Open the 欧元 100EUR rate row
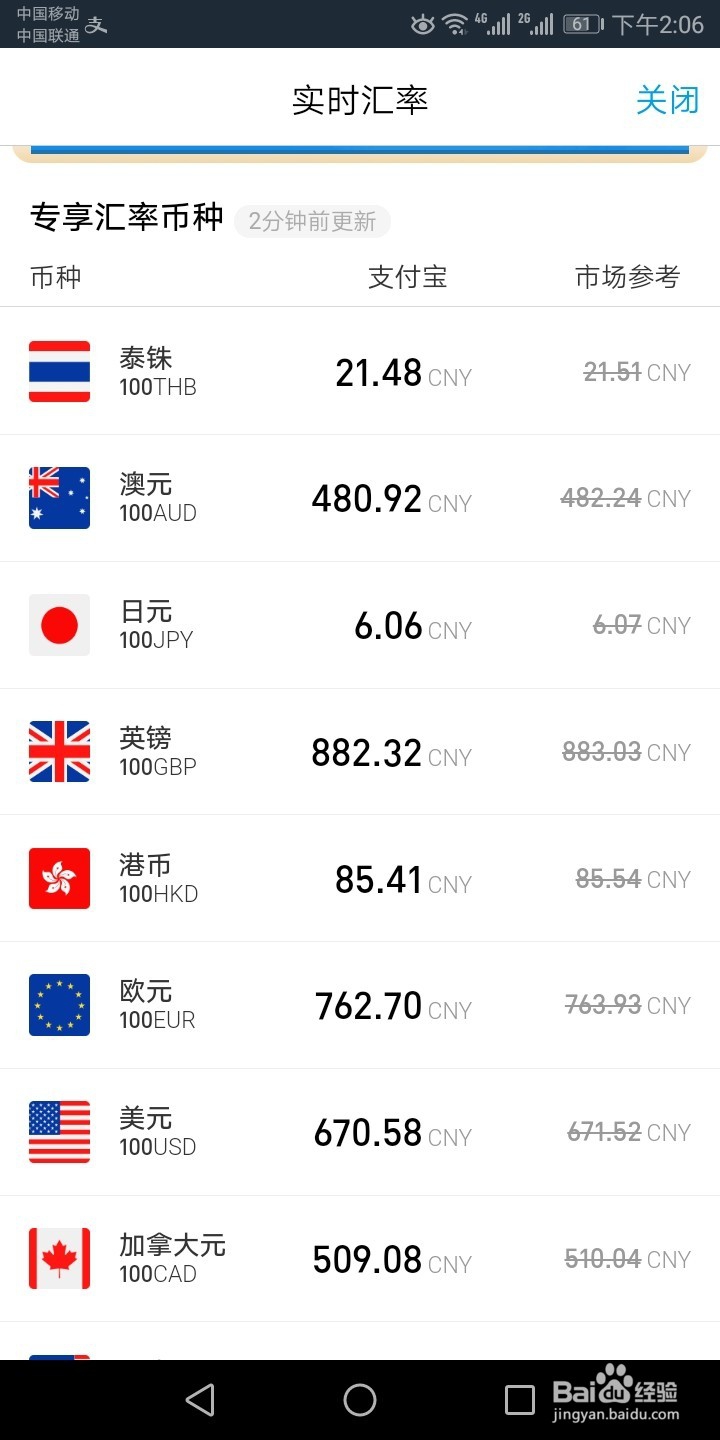The image size is (720, 1440). [360, 1005]
